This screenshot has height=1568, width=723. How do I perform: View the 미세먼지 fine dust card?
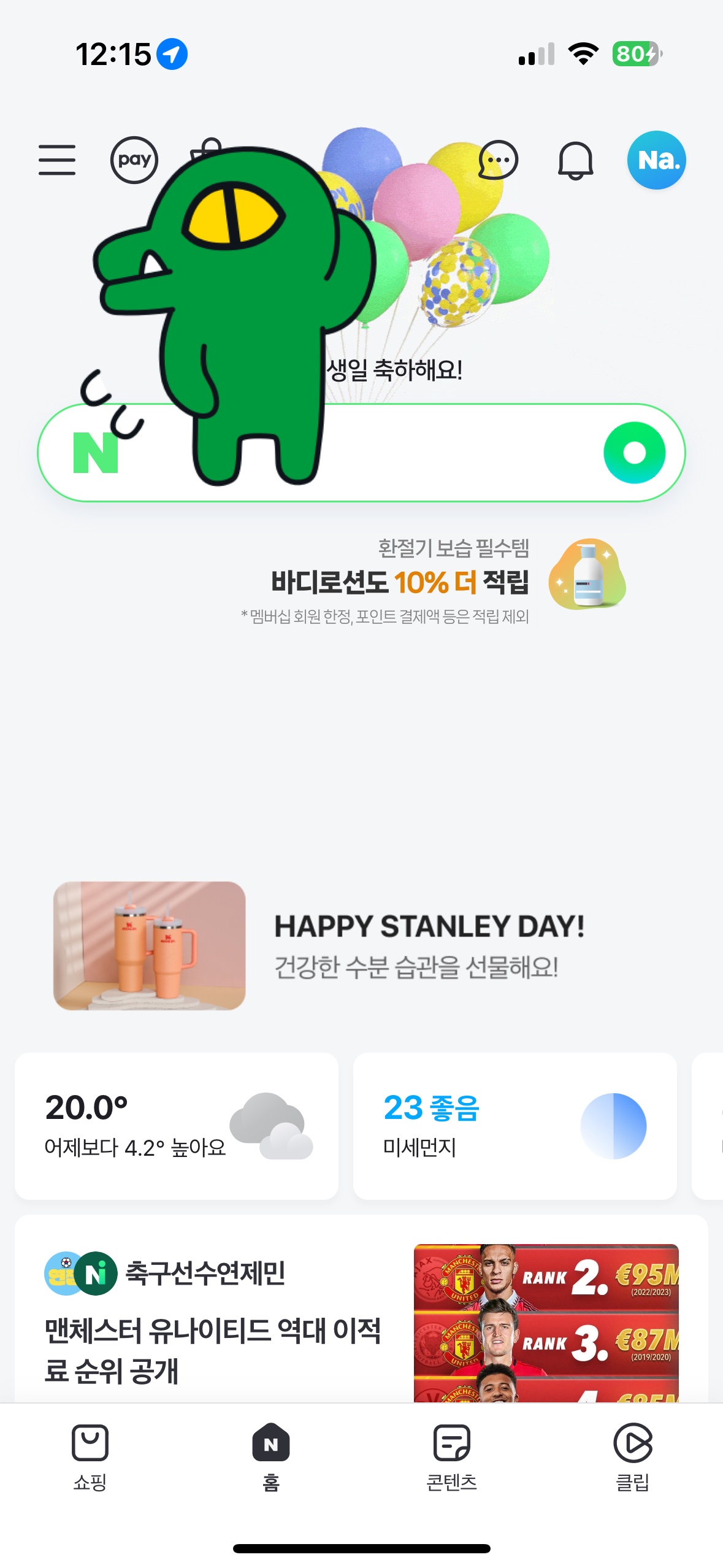pyautogui.click(x=515, y=1126)
